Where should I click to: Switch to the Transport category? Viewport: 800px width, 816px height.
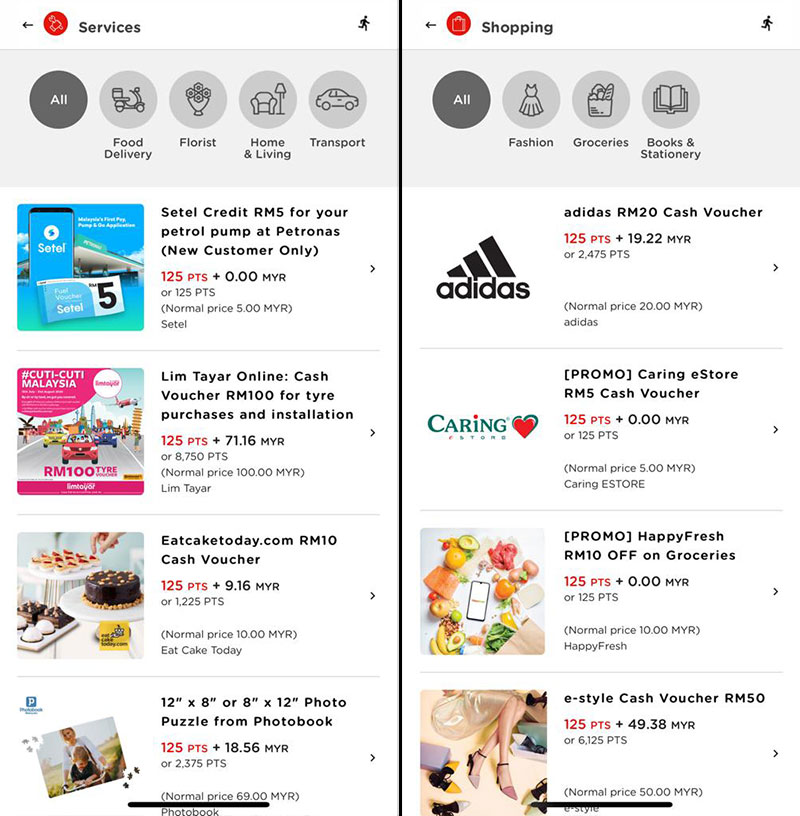point(337,100)
